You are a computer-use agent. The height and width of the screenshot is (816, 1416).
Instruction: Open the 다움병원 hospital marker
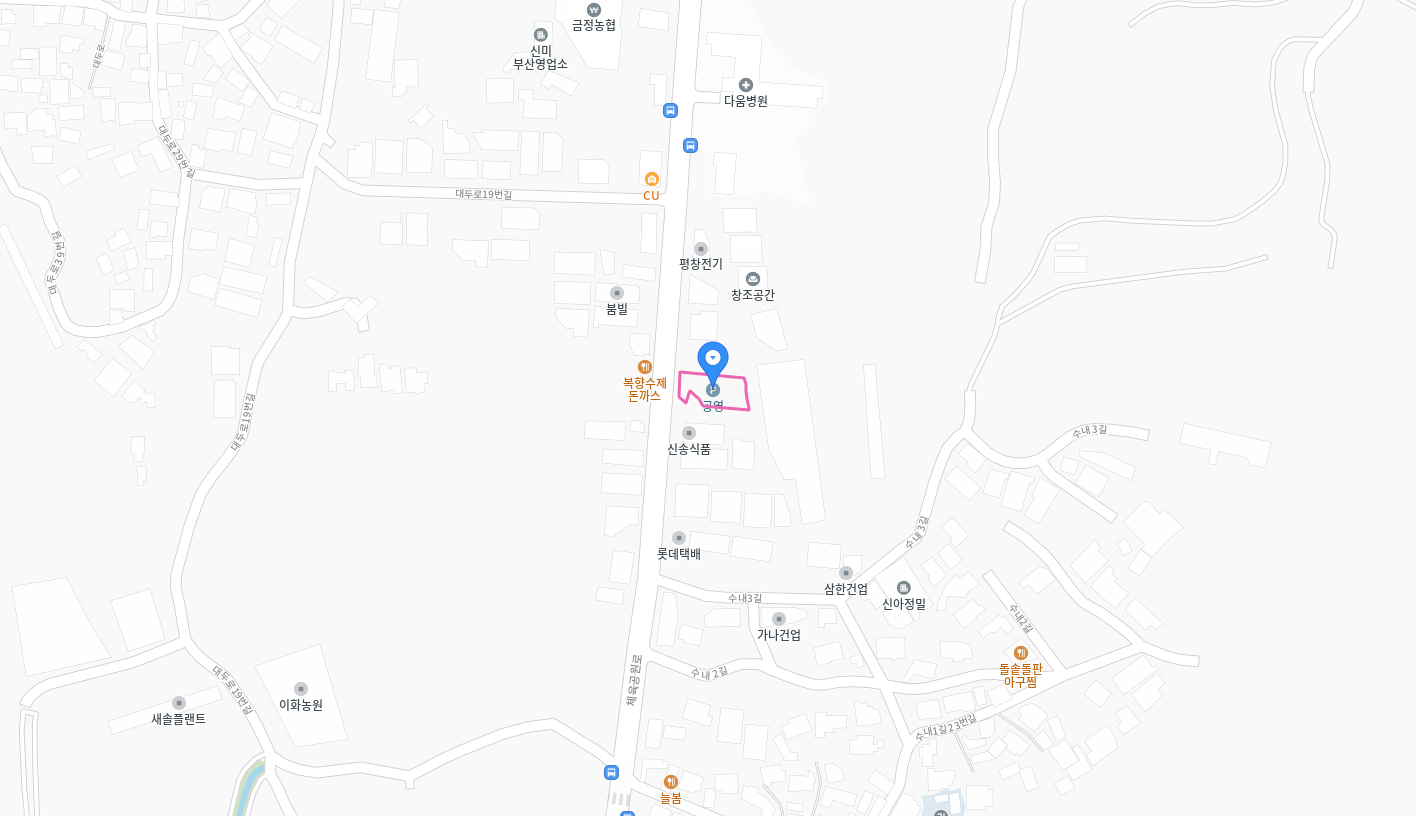pos(745,85)
